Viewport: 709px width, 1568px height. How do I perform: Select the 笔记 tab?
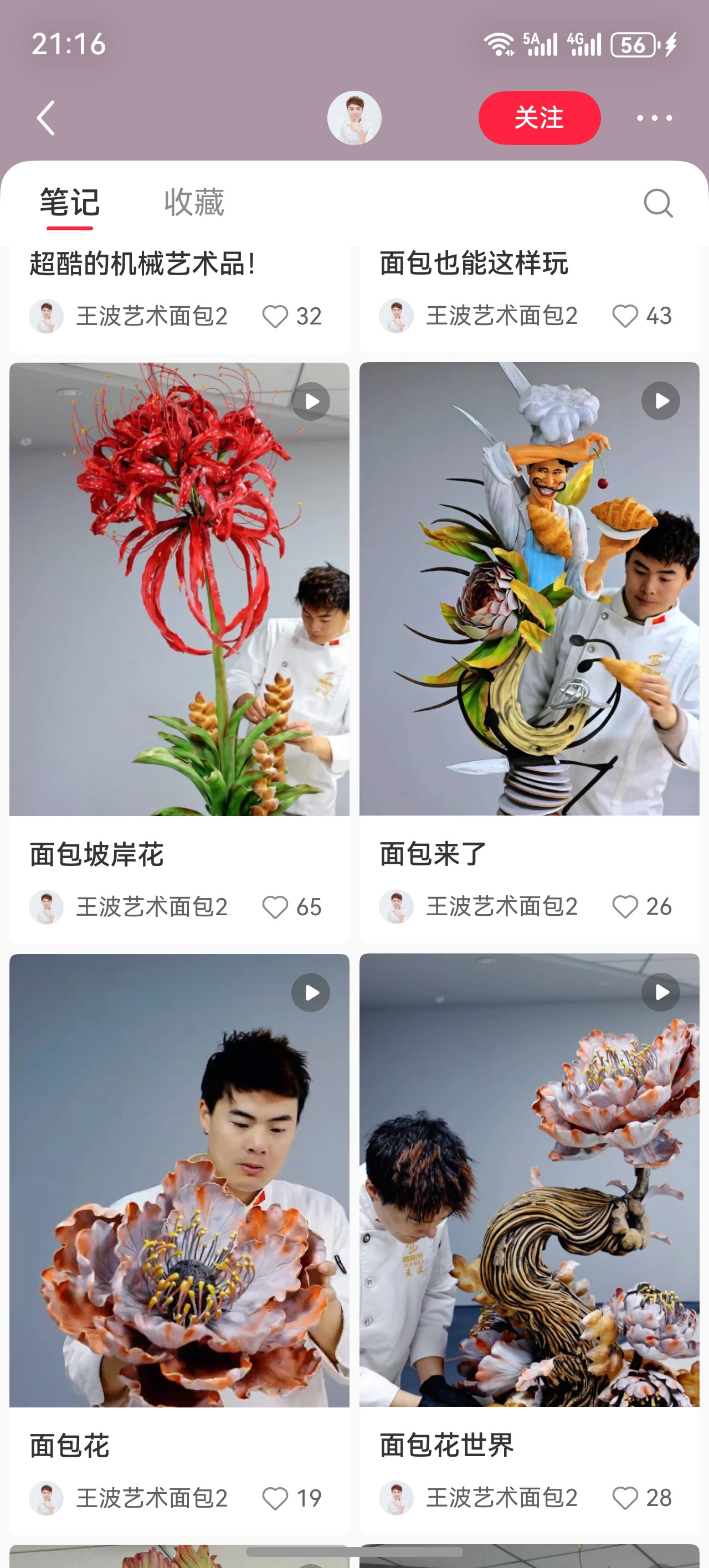pos(69,202)
